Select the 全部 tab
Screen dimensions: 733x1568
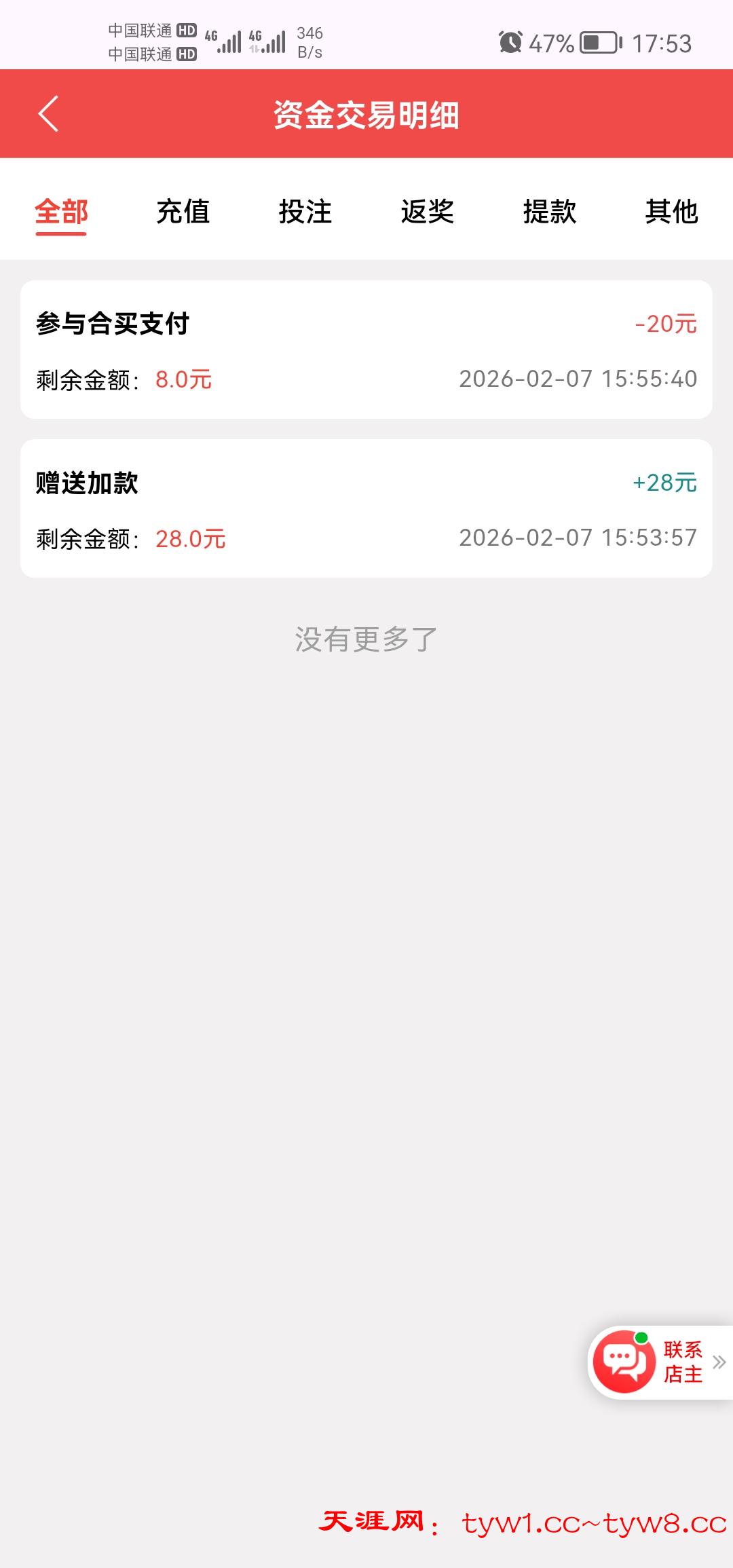[61, 212]
